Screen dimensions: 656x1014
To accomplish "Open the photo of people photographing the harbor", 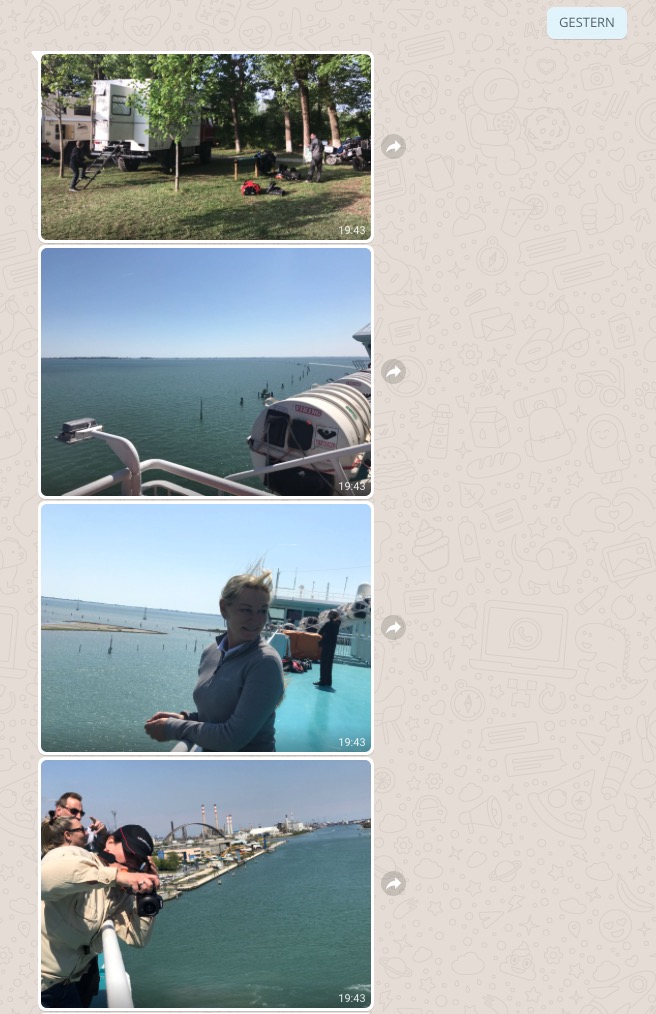I will 205,883.
